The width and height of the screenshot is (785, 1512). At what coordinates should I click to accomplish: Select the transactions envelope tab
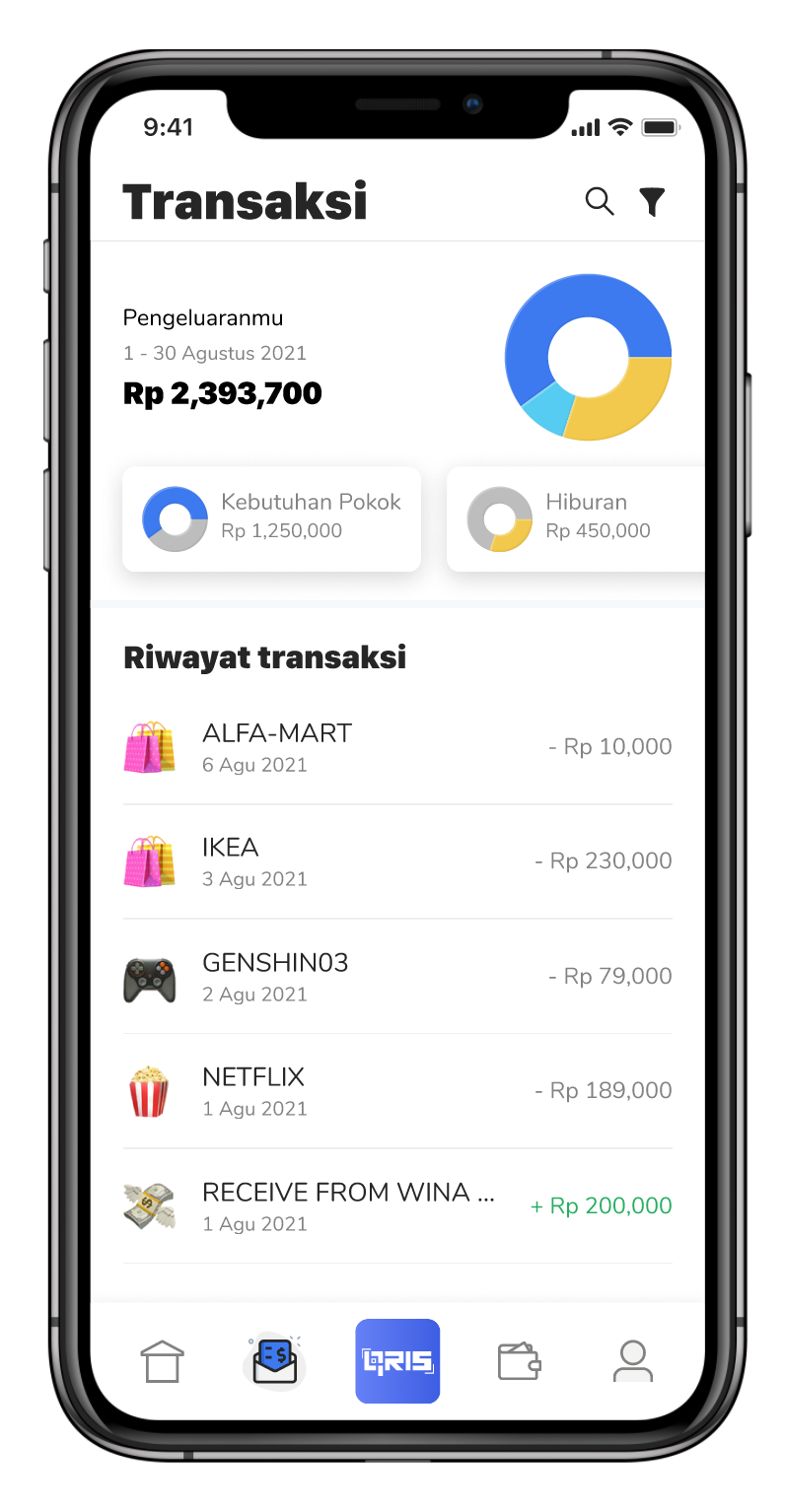point(276,1361)
